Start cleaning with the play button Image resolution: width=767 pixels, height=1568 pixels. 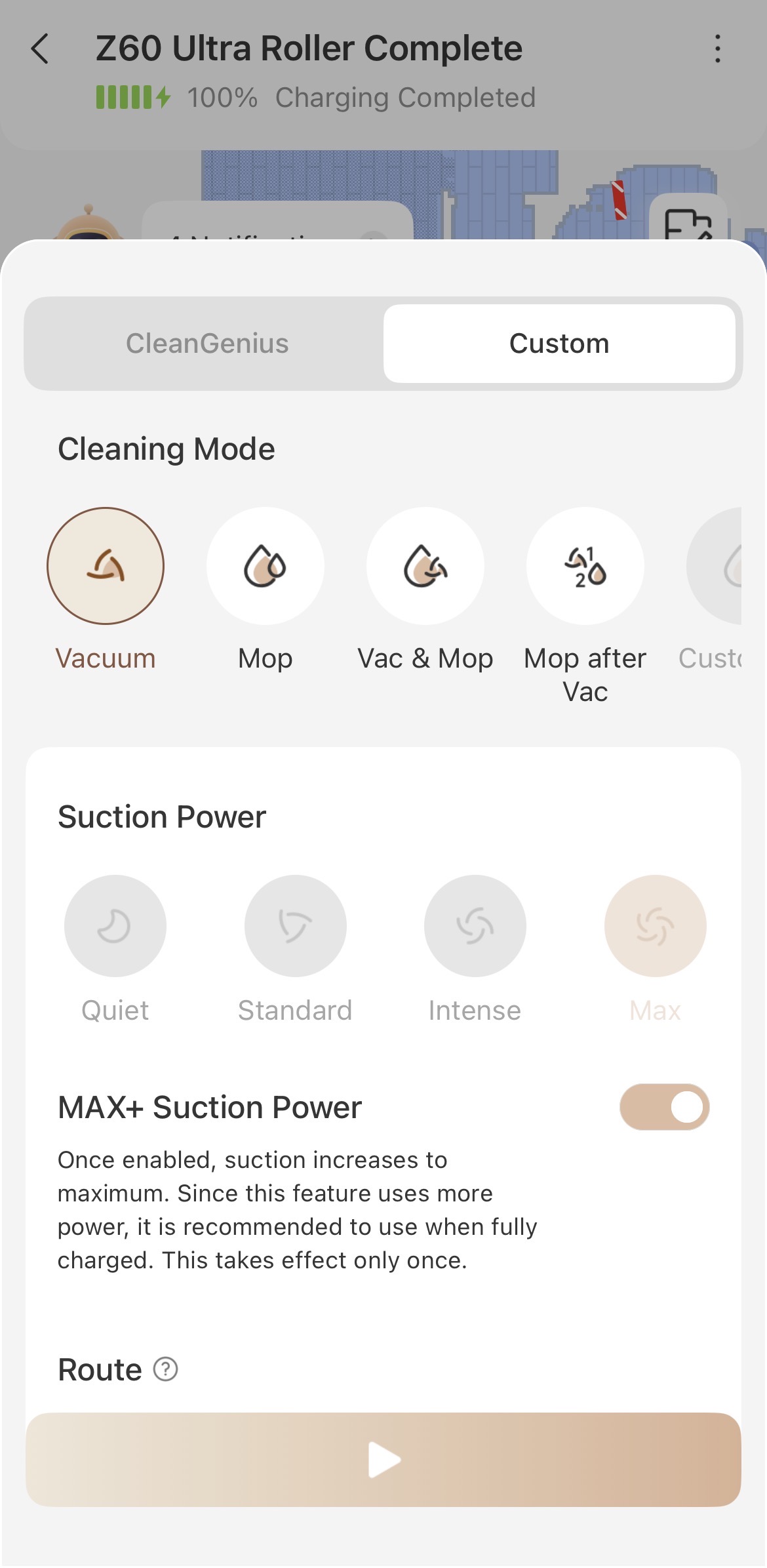(383, 1460)
